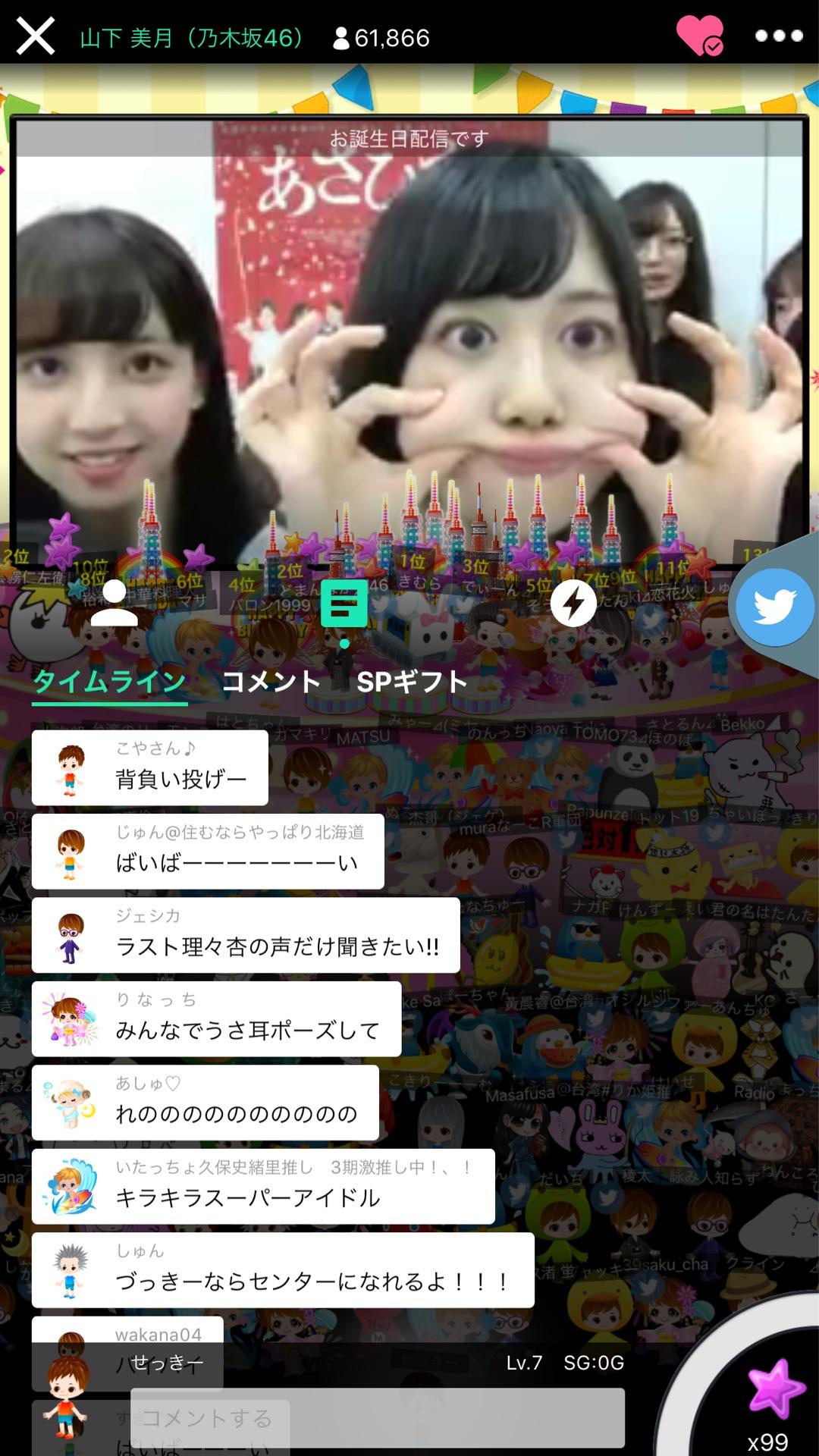Tap the コメントする comment field
The height and width of the screenshot is (1456, 819).
[377, 1417]
